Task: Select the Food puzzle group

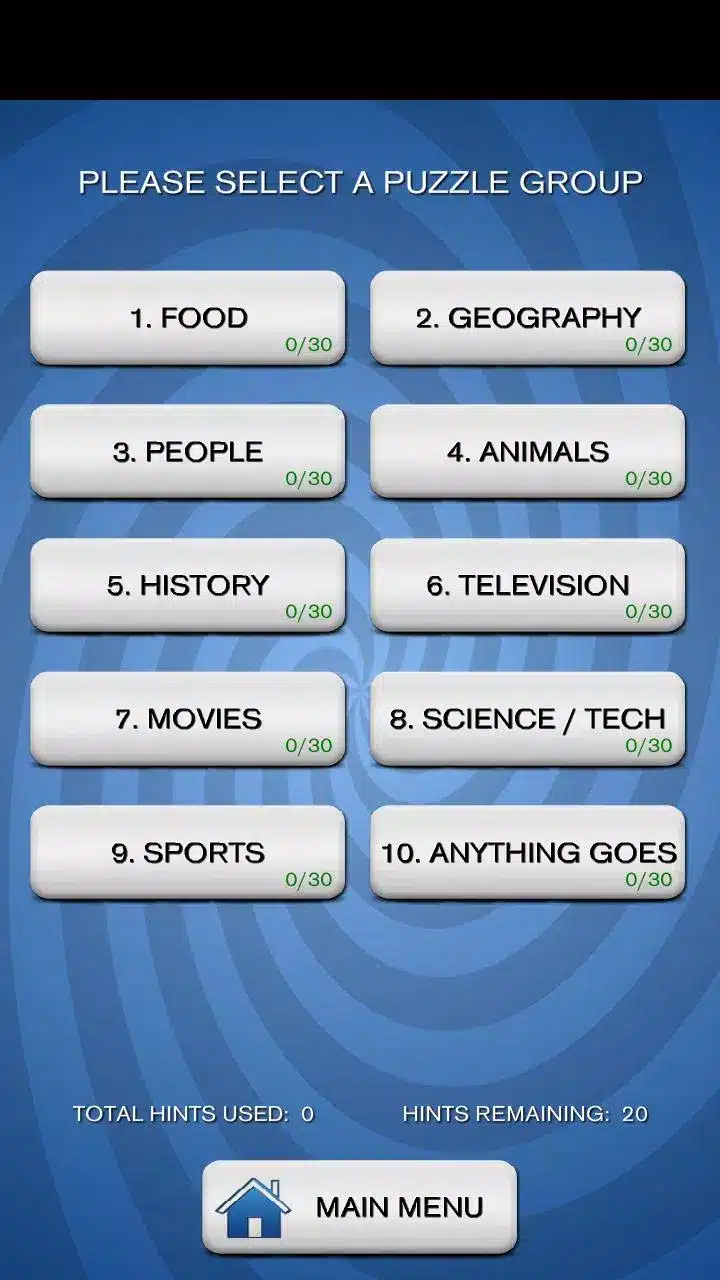Action: click(188, 318)
